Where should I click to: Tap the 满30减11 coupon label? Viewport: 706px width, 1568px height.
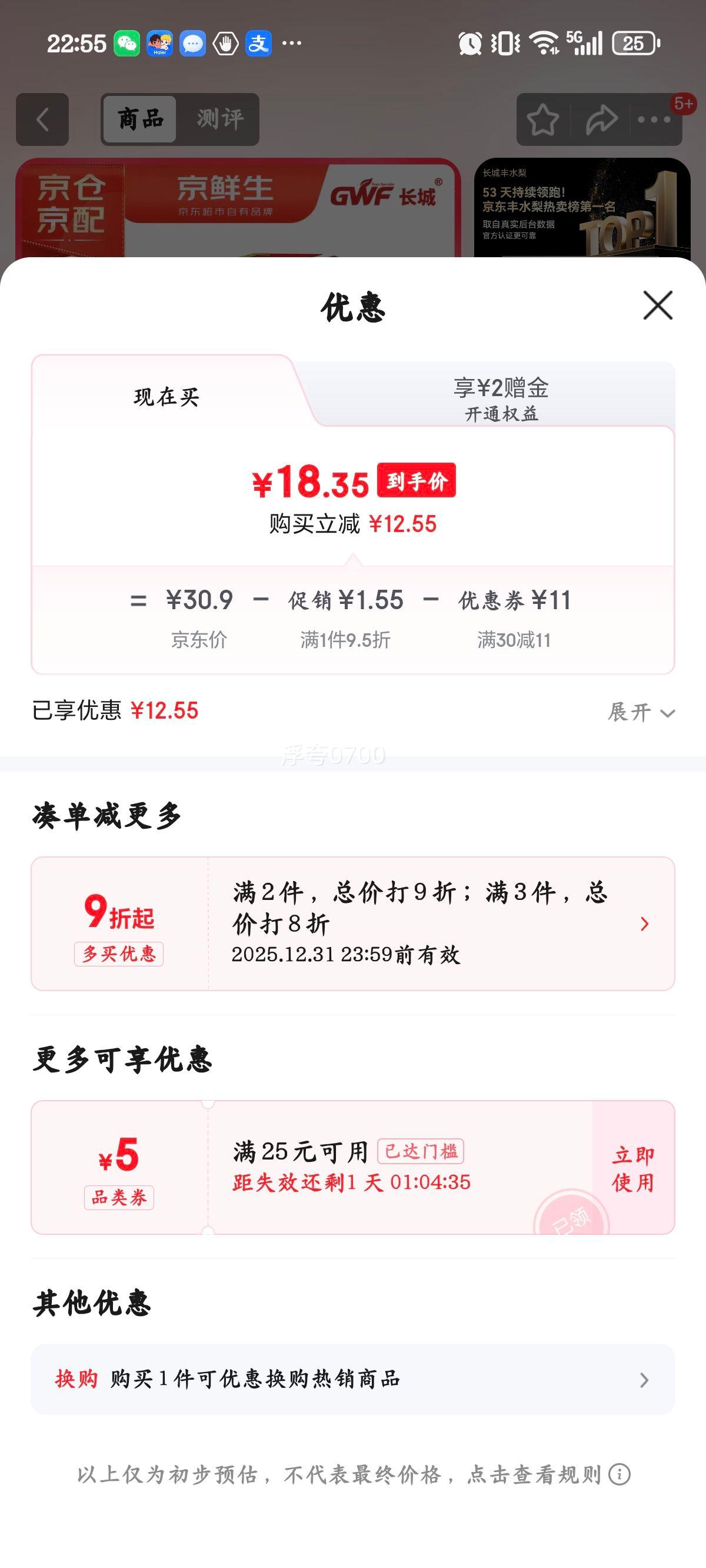[513, 639]
